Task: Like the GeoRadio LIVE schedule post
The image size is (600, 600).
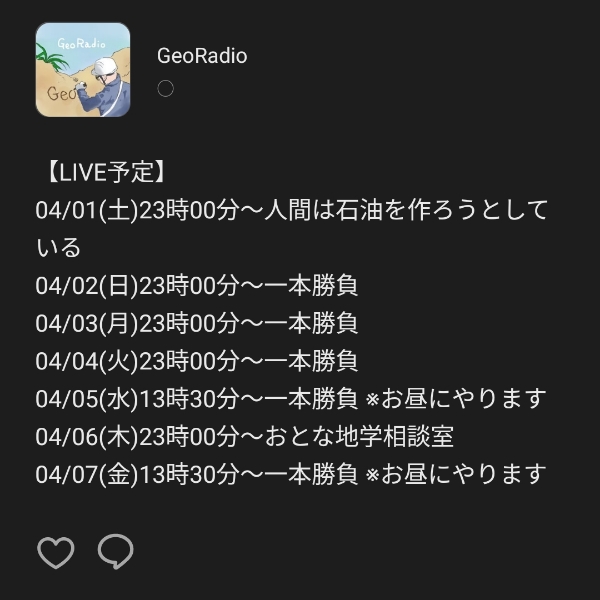Action: [x=55, y=552]
